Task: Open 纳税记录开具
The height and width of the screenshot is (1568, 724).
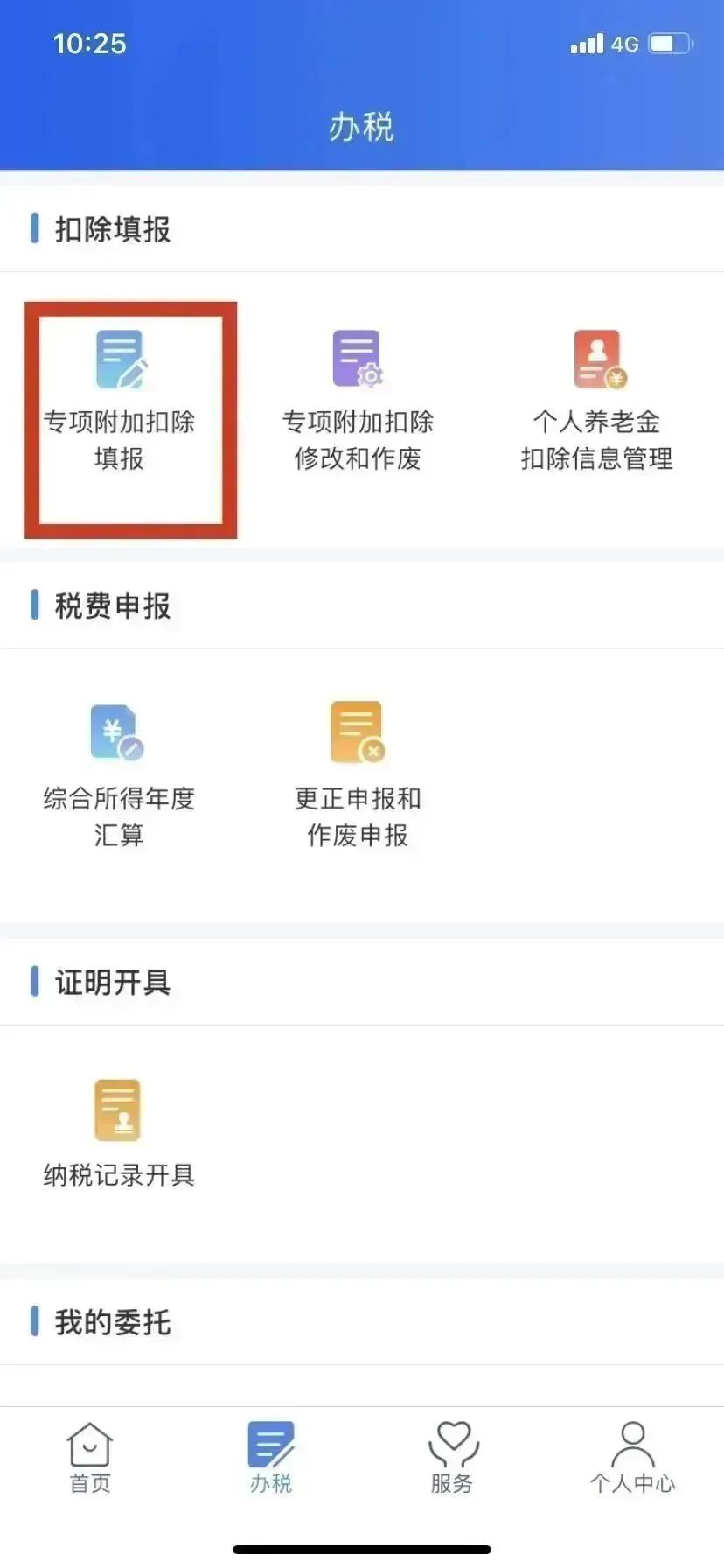Action: (119, 1134)
